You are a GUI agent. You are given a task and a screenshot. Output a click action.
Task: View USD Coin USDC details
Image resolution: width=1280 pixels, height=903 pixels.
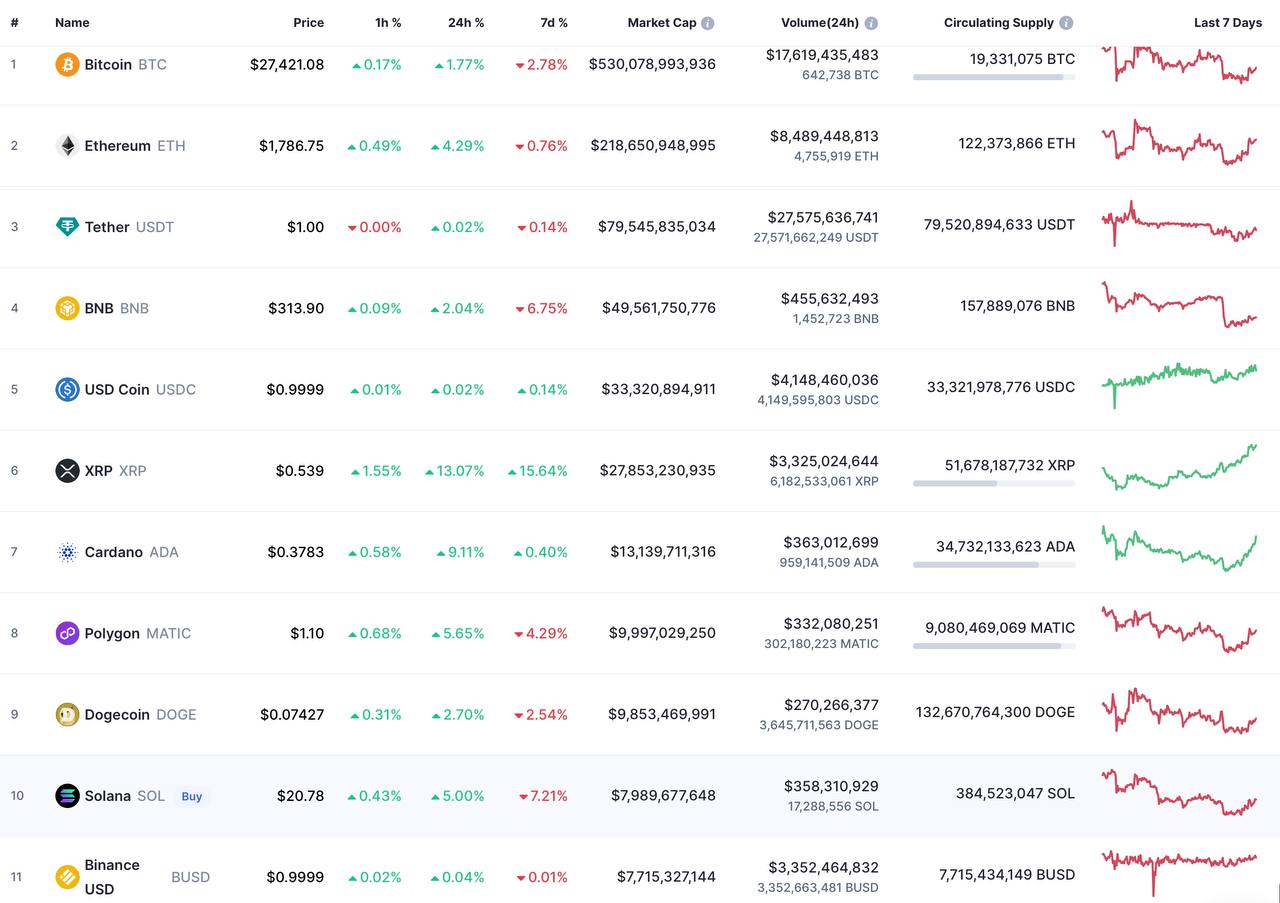(x=117, y=389)
